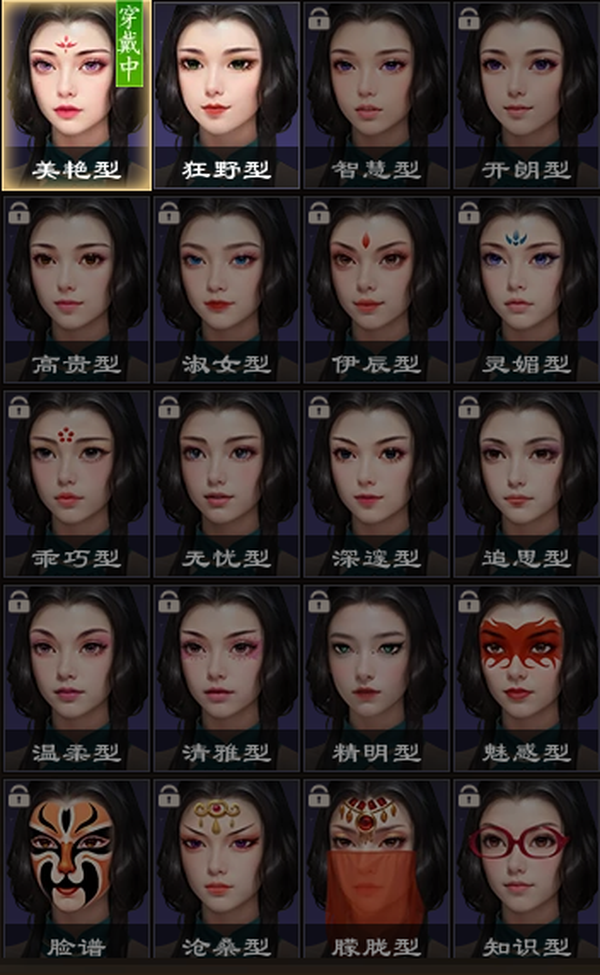Tap the locked 智慧型 face
Viewport: 600px width, 975px height.
point(377,95)
